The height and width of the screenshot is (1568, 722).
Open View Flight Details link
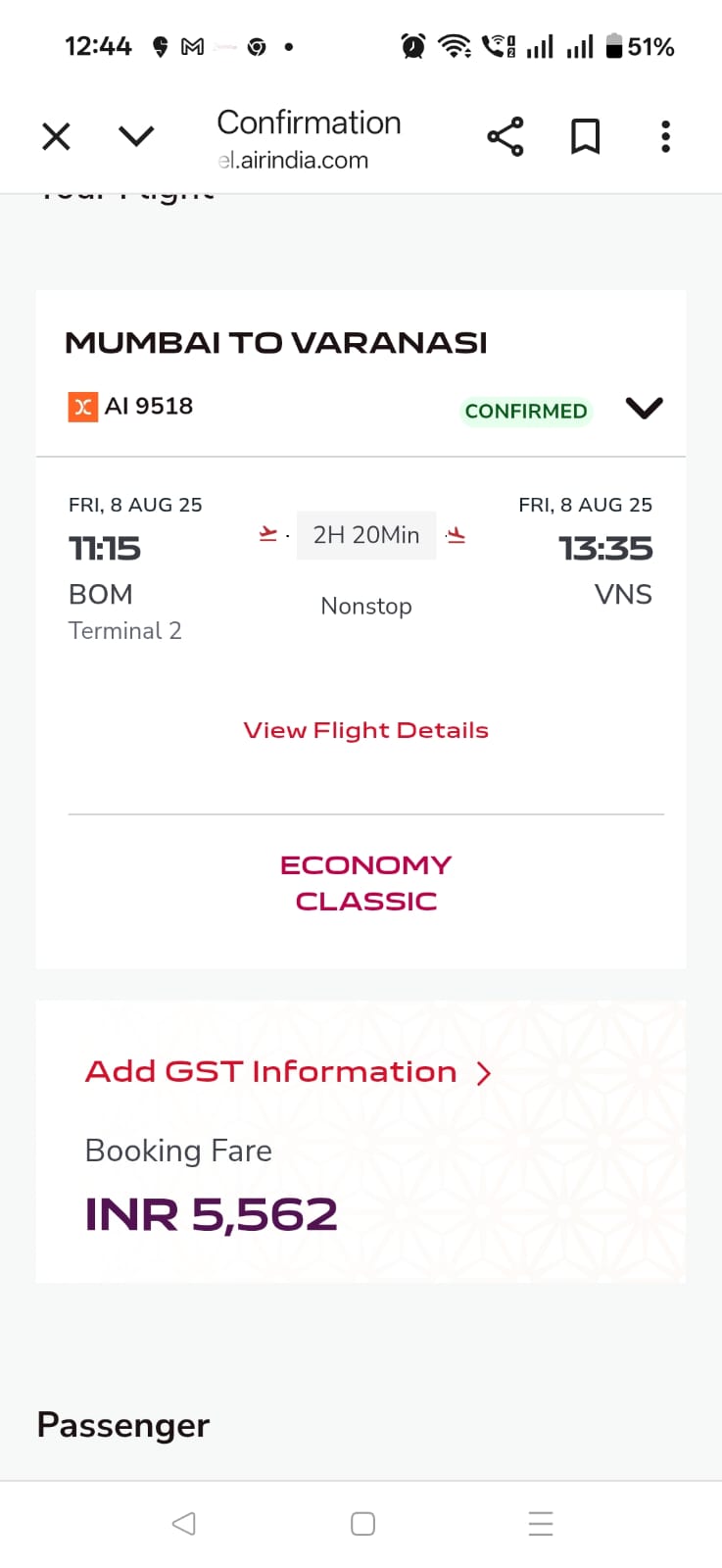click(x=365, y=730)
